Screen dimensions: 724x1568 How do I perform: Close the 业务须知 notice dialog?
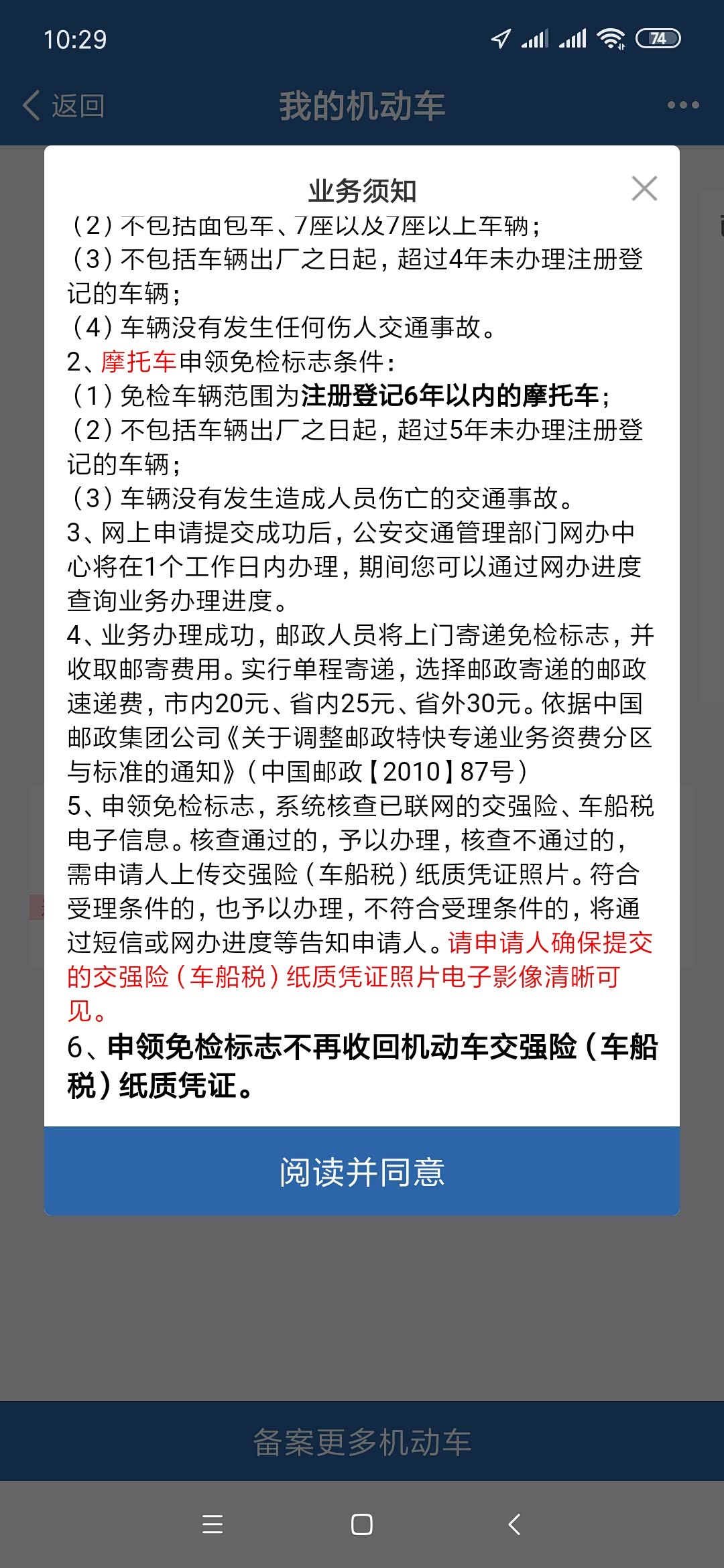[644, 188]
